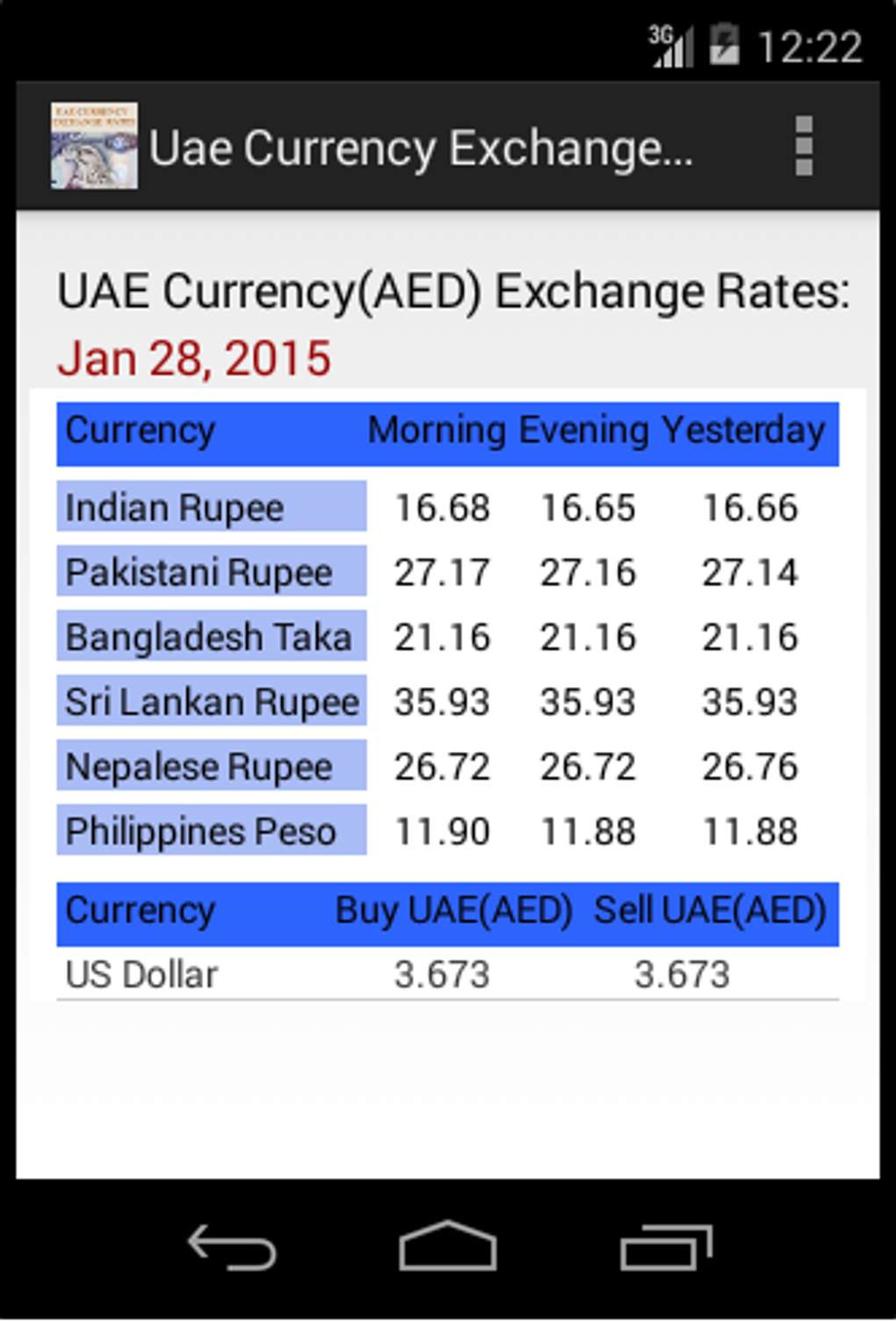
Task: Select the Bangladesh Taka row
Action: click(210, 637)
